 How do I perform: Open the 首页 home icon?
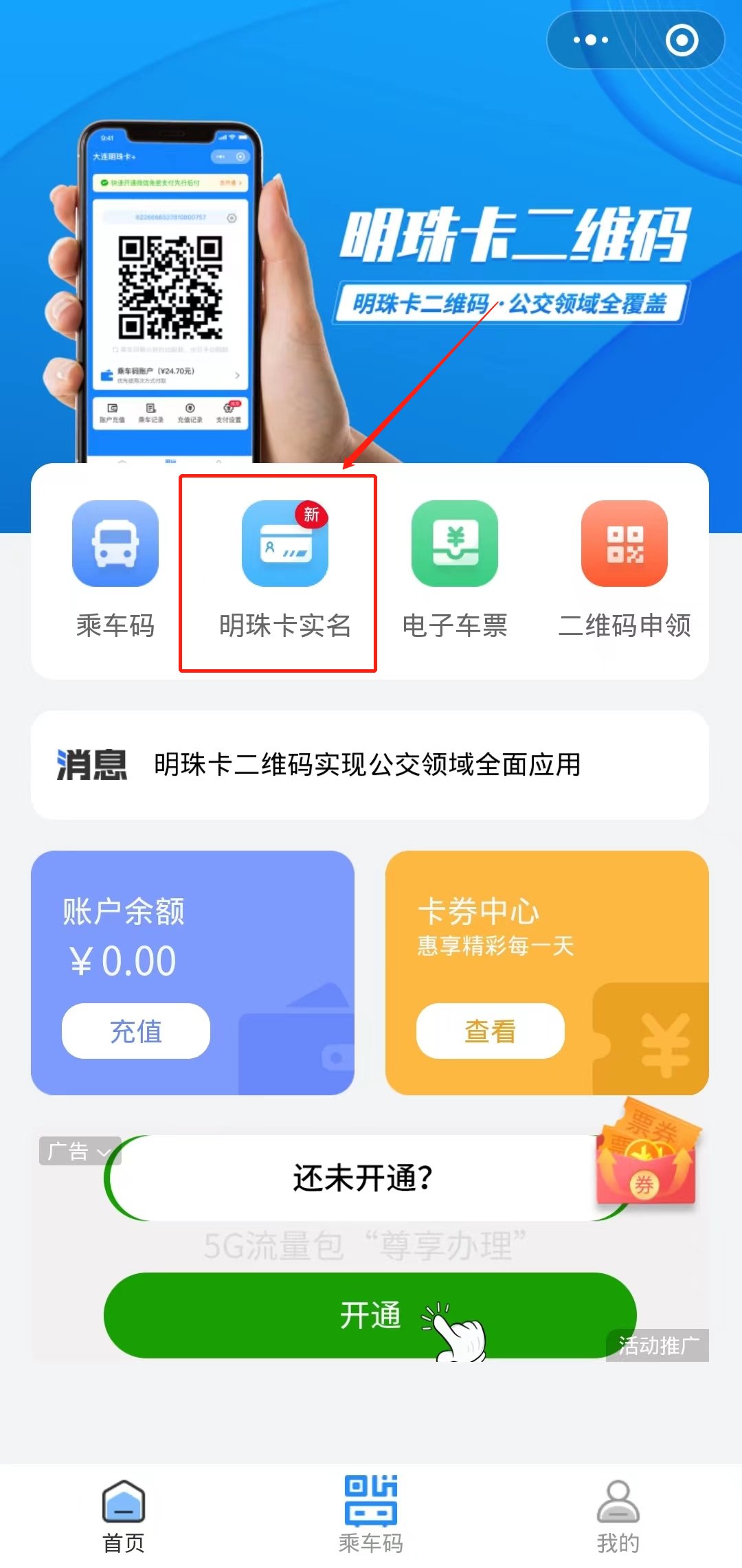coord(122,1501)
